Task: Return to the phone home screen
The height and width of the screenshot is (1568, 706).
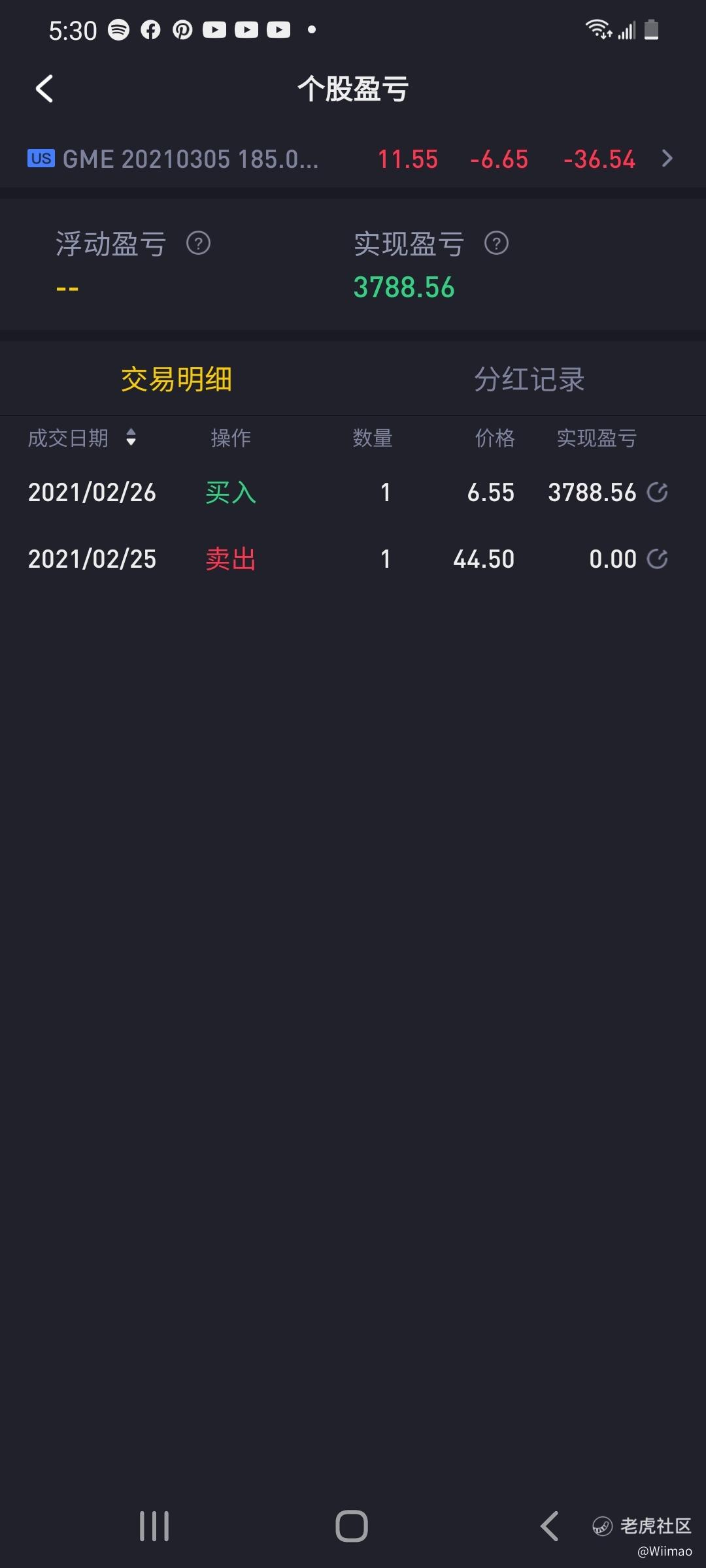Action: click(352, 1526)
